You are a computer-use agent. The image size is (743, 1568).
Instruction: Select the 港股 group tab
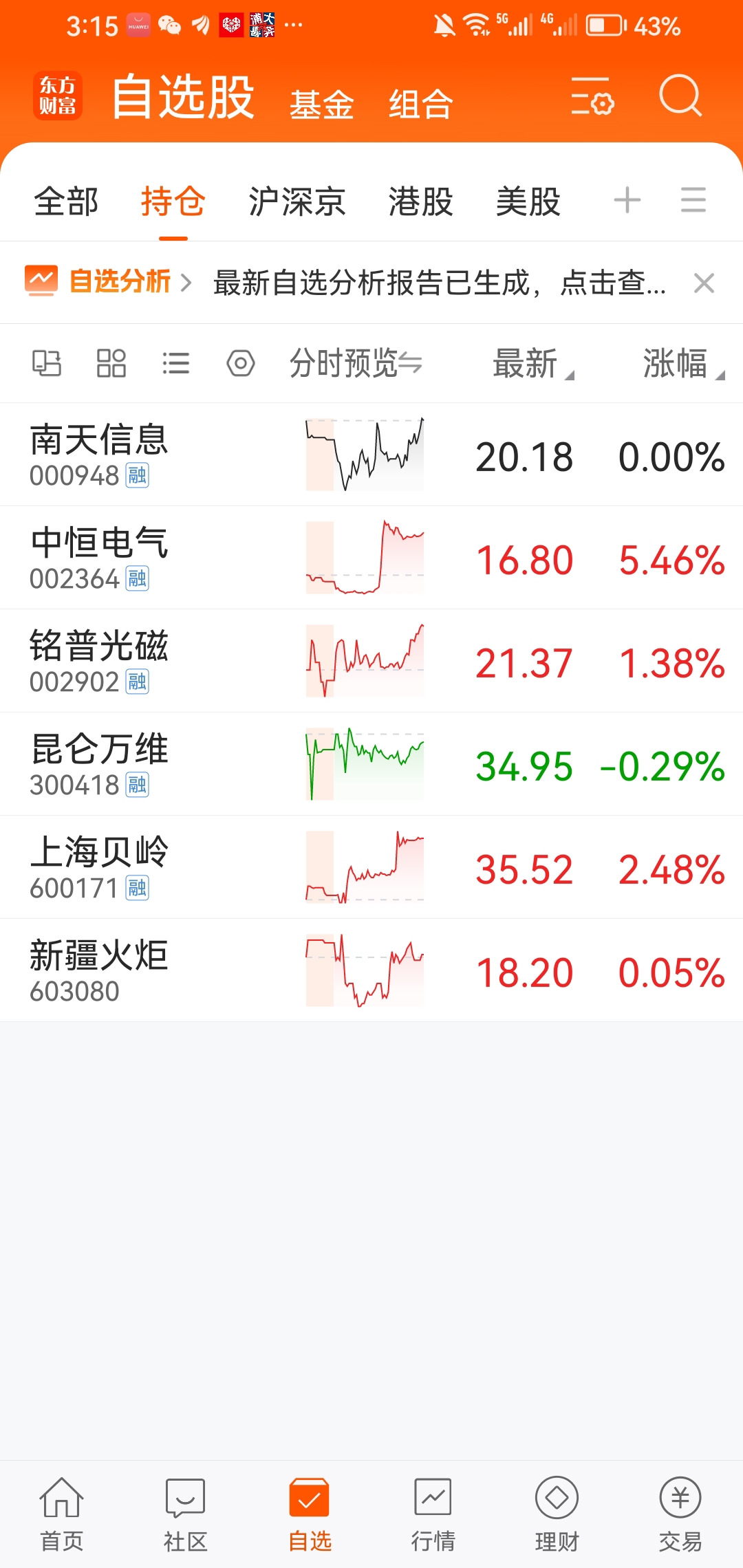(x=421, y=202)
